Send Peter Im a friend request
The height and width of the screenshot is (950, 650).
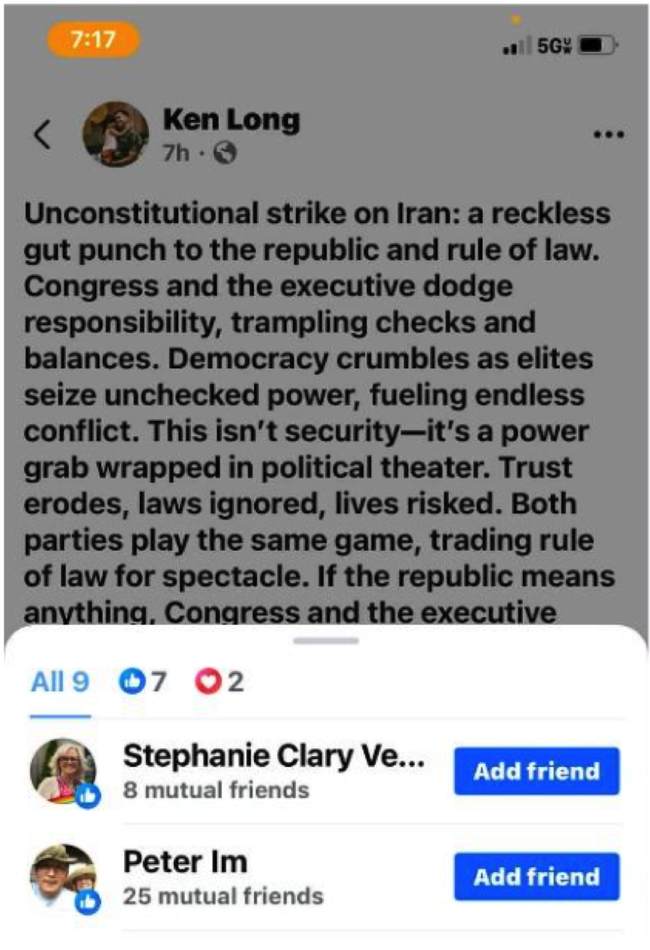pos(536,877)
